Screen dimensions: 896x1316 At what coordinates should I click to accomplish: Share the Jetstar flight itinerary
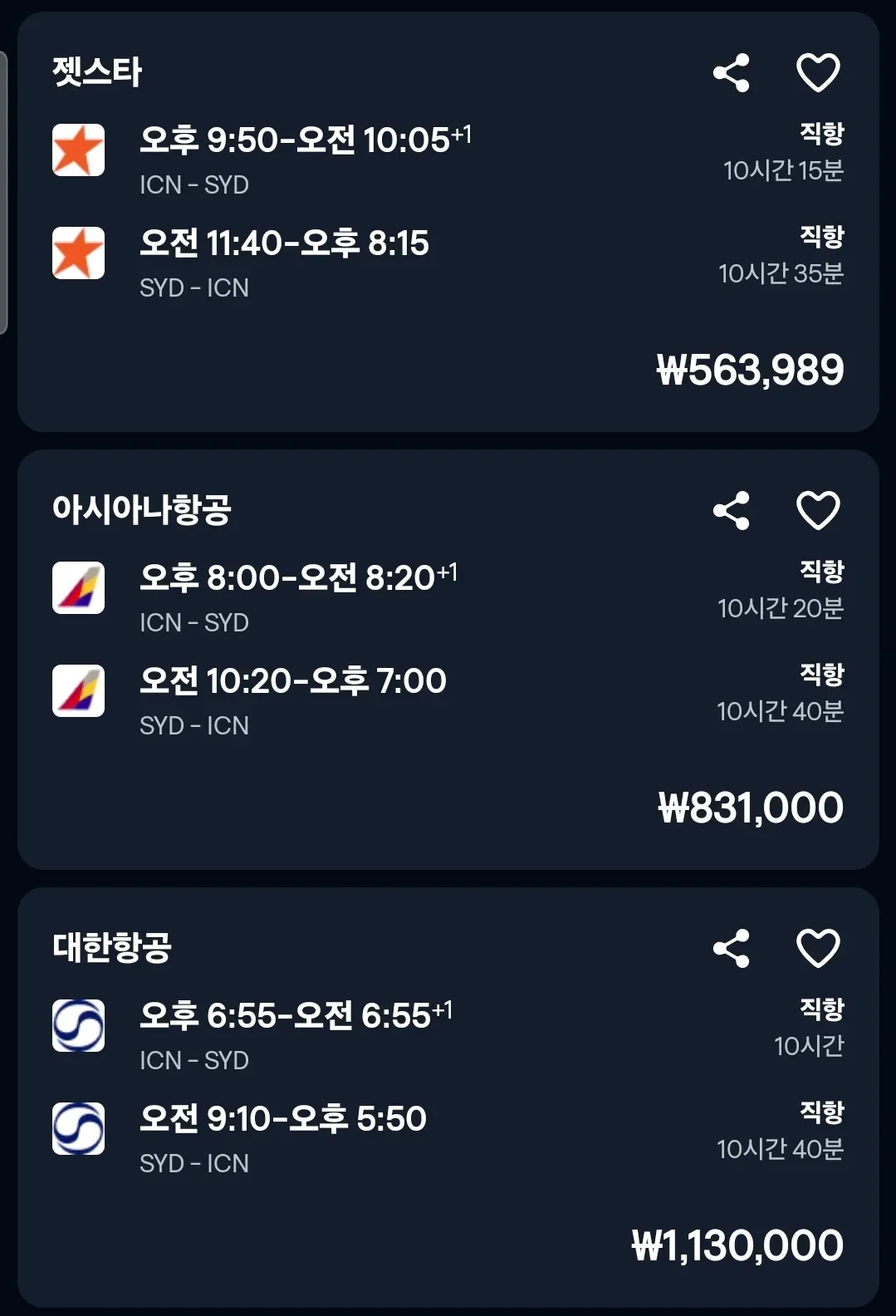(732, 74)
